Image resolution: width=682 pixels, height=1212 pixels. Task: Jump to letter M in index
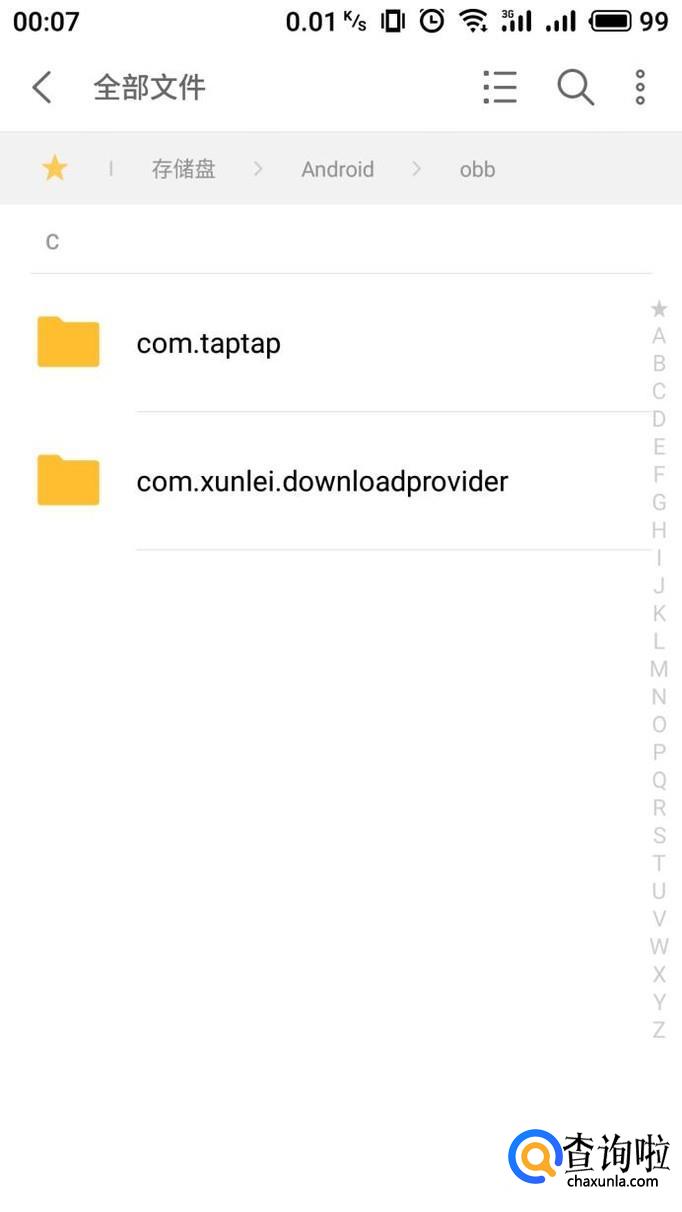coord(658,669)
